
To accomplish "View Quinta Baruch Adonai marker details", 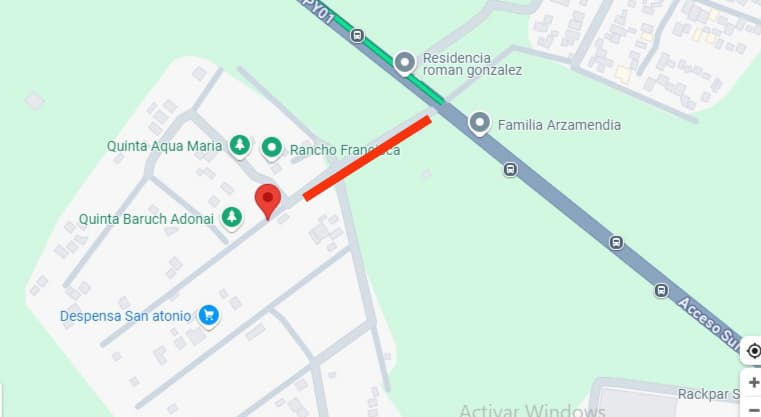I will (x=232, y=217).
